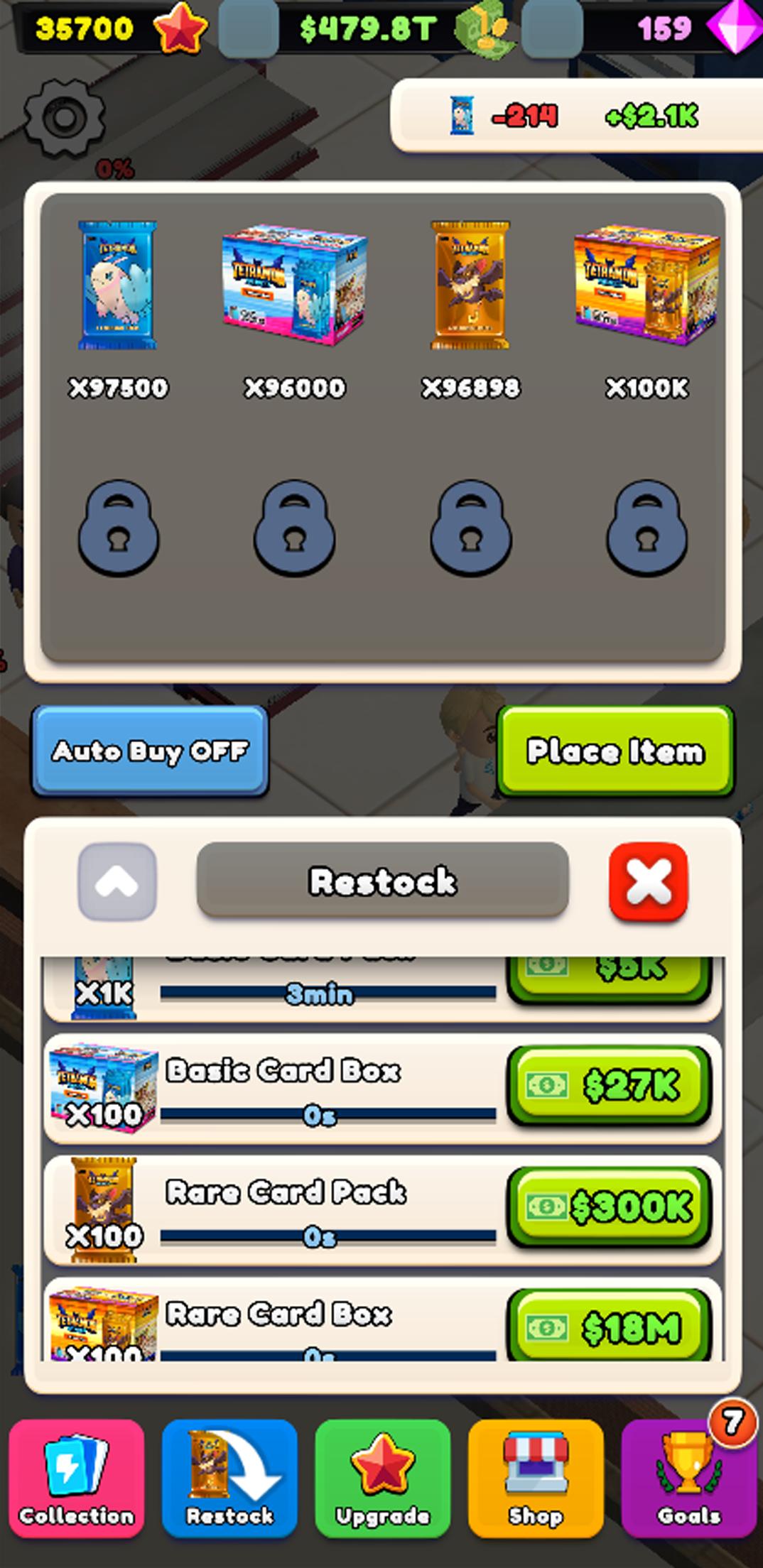This screenshot has height=1568, width=763.
Task: Open the Goals tab
Action: 688,1479
